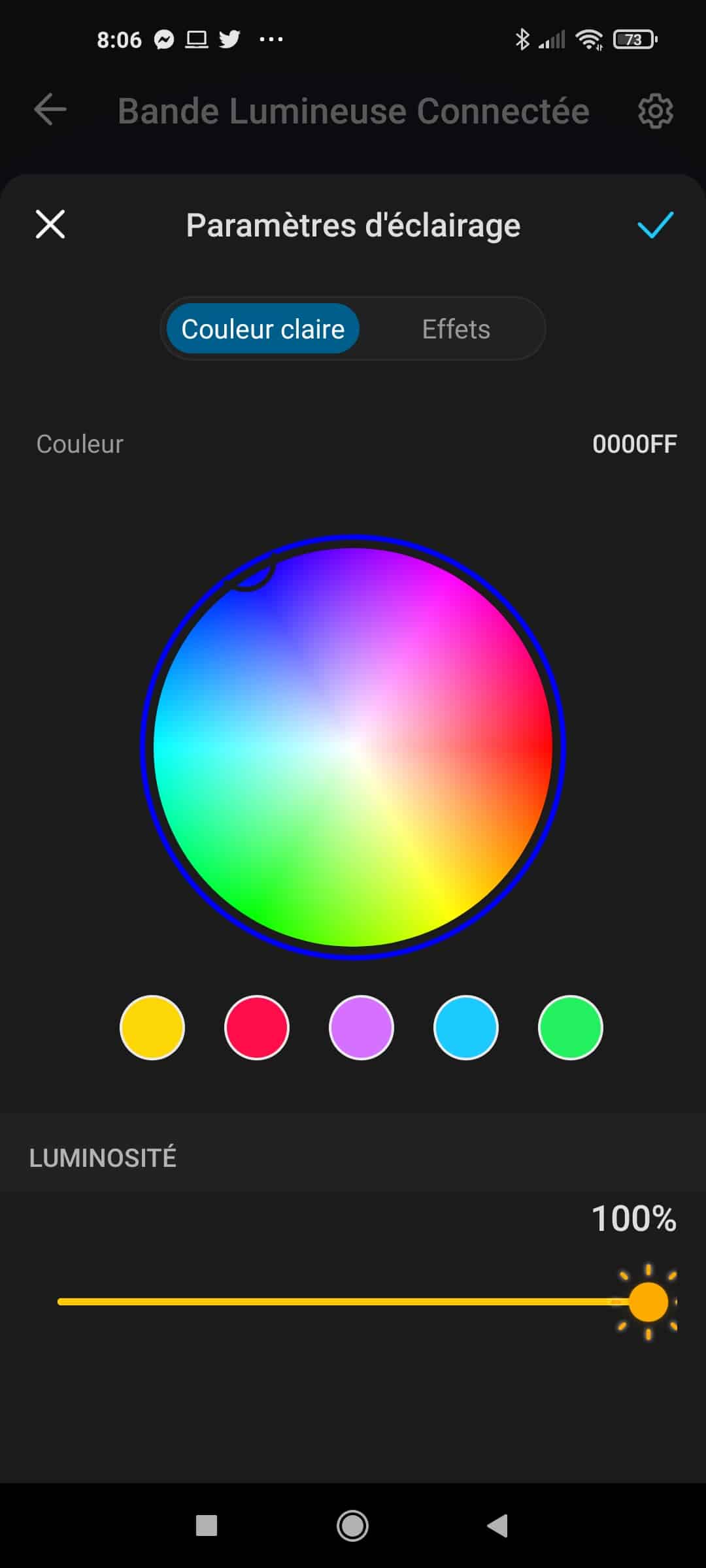Switch to the Effets tab
706x1568 pixels.
(x=456, y=329)
